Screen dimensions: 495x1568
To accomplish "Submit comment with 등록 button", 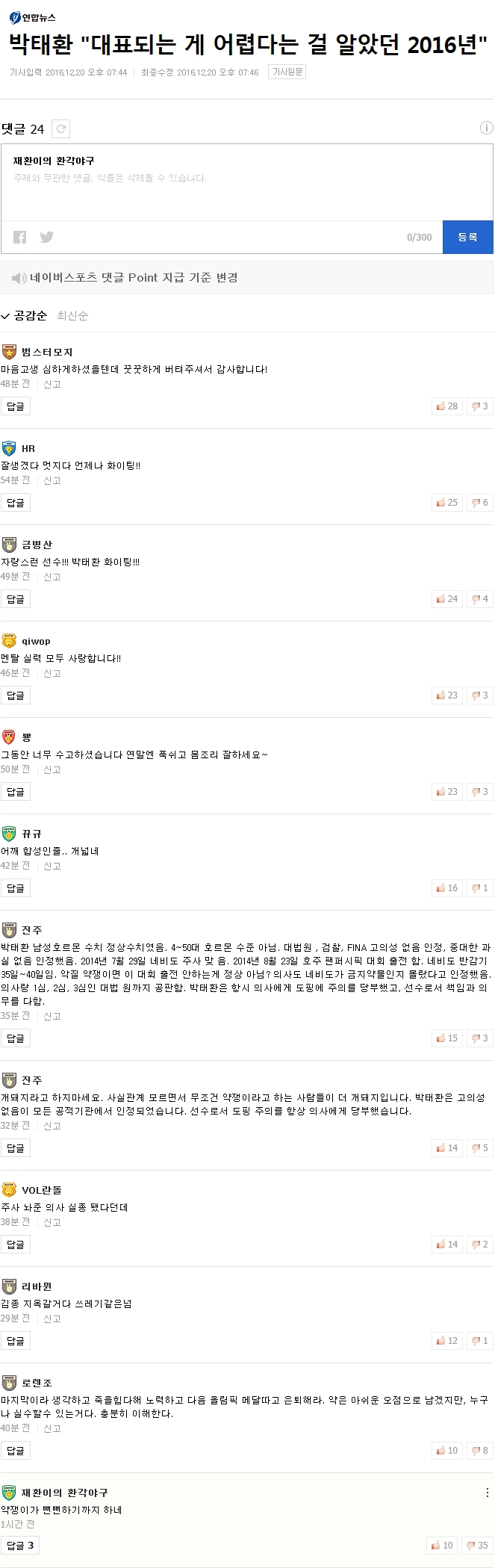I will [x=467, y=237].
